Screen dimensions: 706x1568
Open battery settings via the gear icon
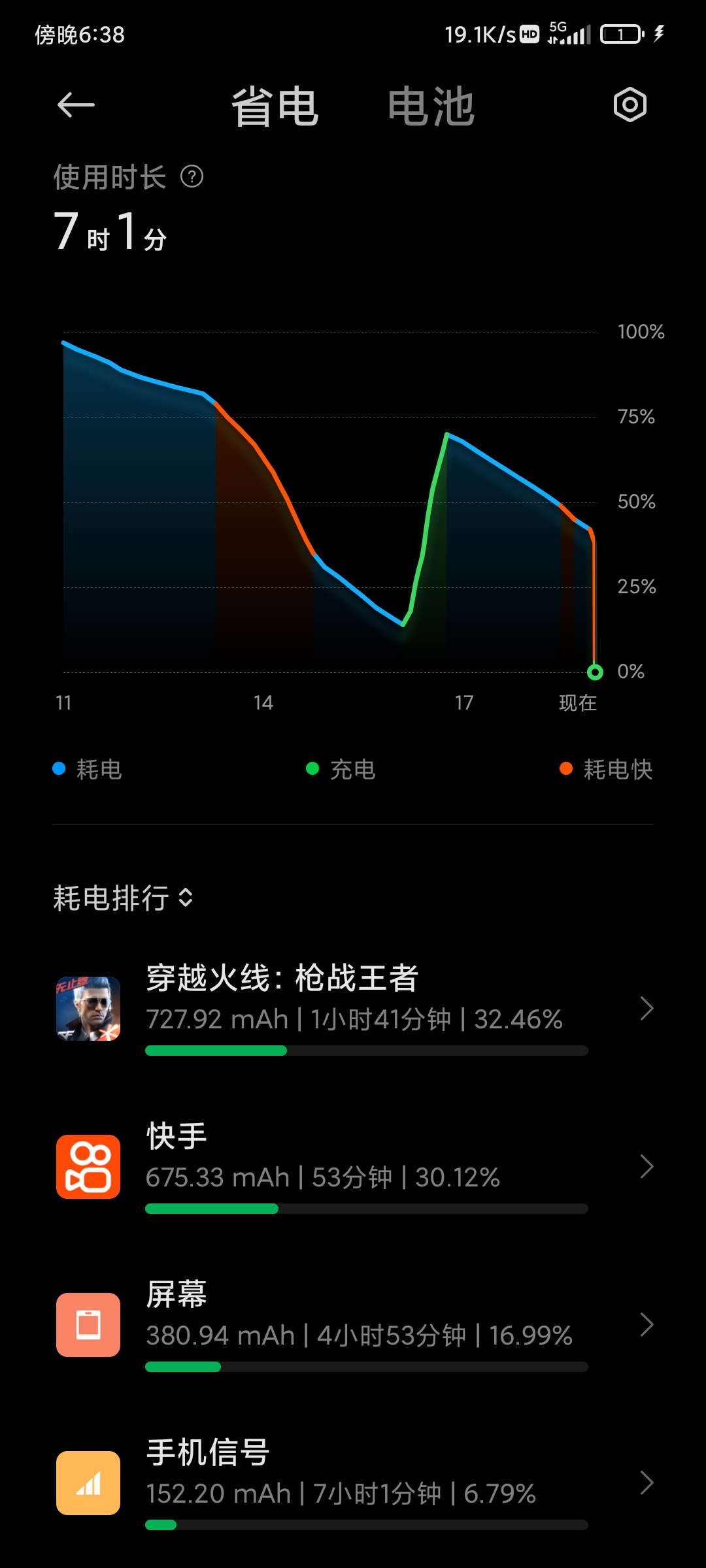(x=630, y=105)
